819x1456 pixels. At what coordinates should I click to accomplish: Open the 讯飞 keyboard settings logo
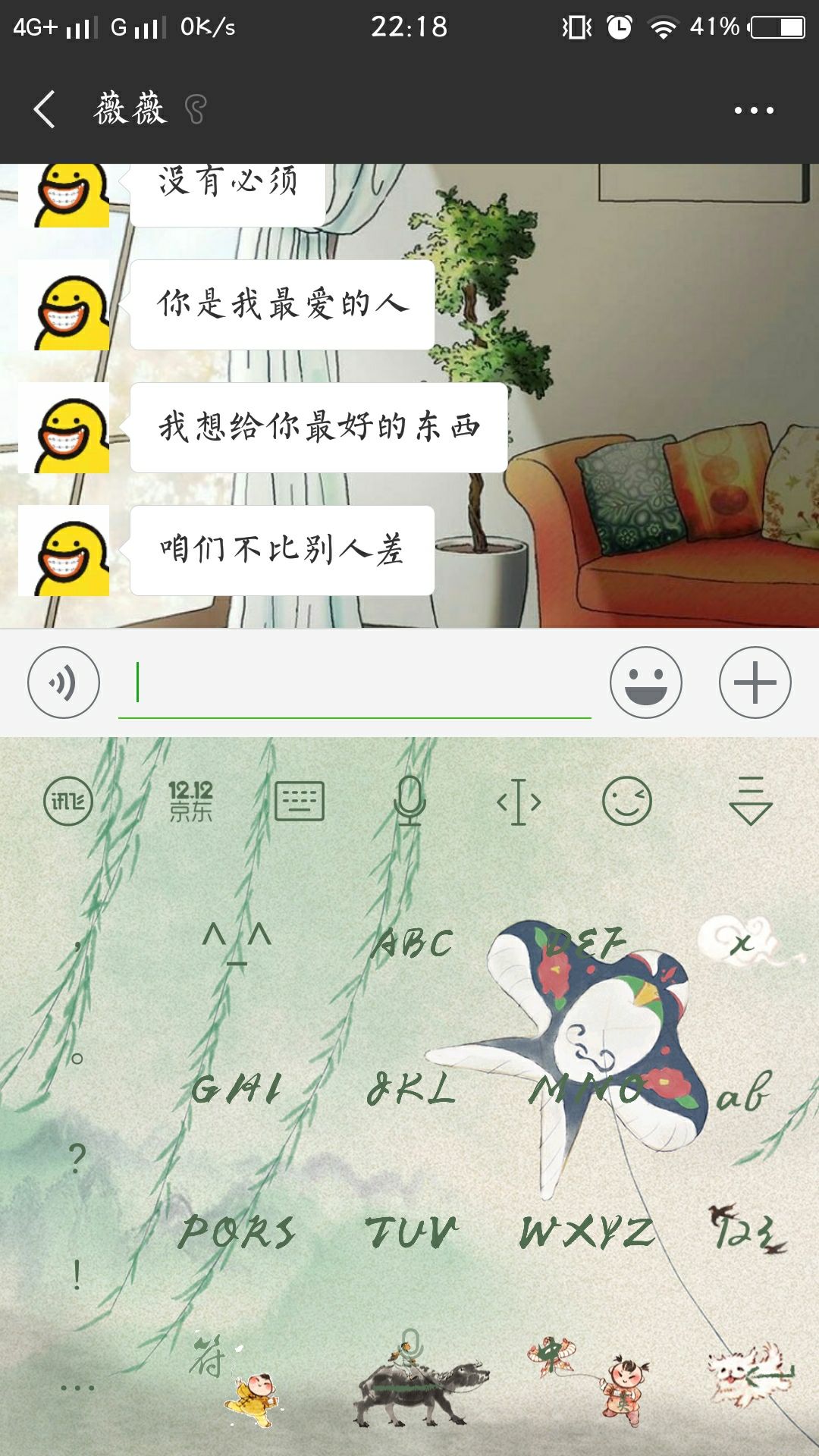click(68, 802)
